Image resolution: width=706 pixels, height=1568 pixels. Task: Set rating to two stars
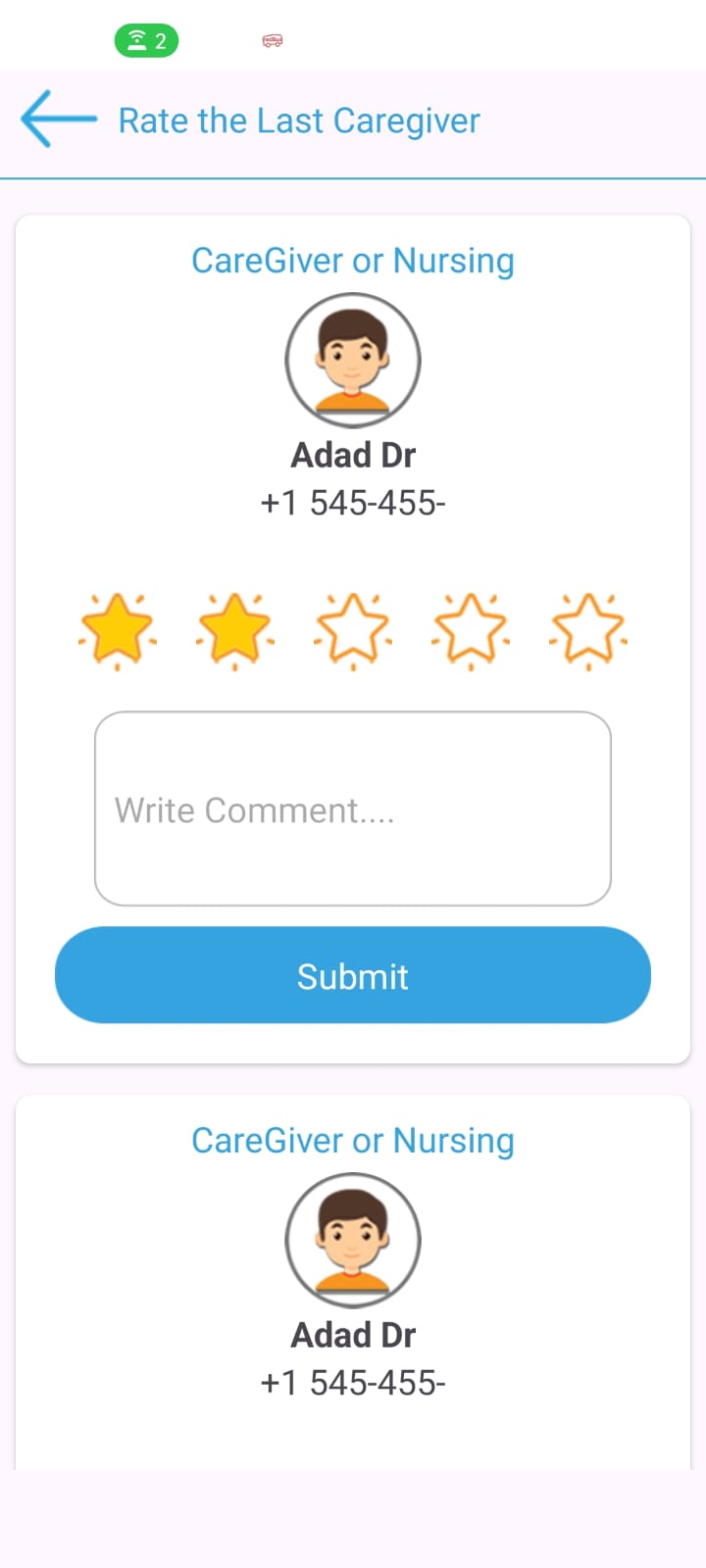[x=235, y=629]
